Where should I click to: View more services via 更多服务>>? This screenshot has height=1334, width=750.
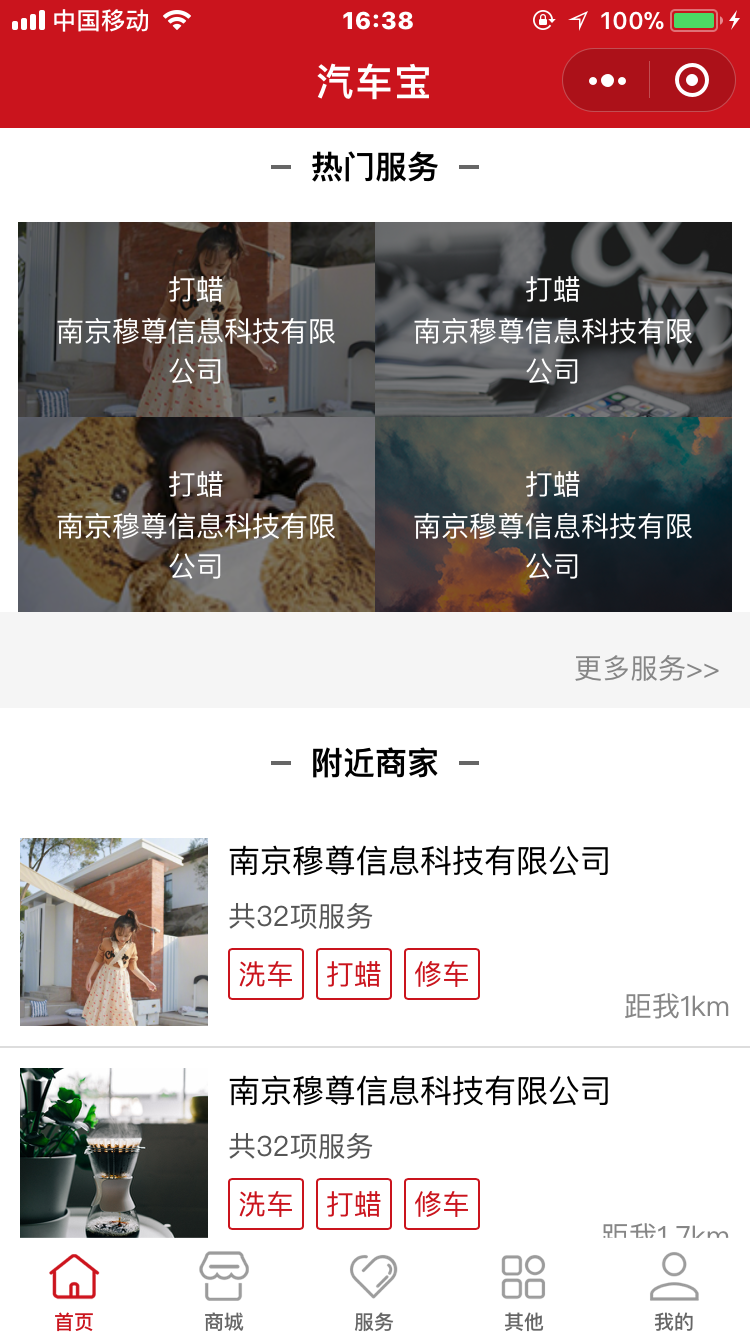[x=646, y=668]
